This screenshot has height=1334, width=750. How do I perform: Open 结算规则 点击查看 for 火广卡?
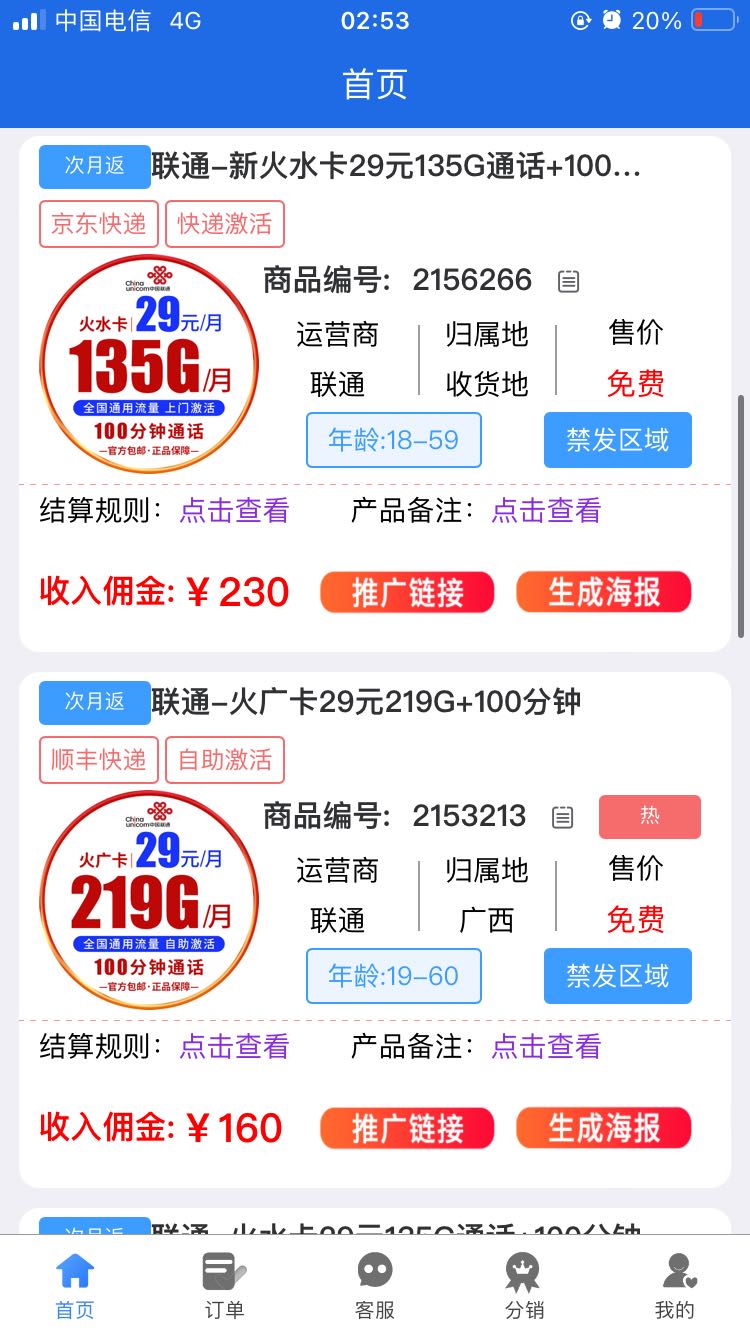[x=234, y=1047]
